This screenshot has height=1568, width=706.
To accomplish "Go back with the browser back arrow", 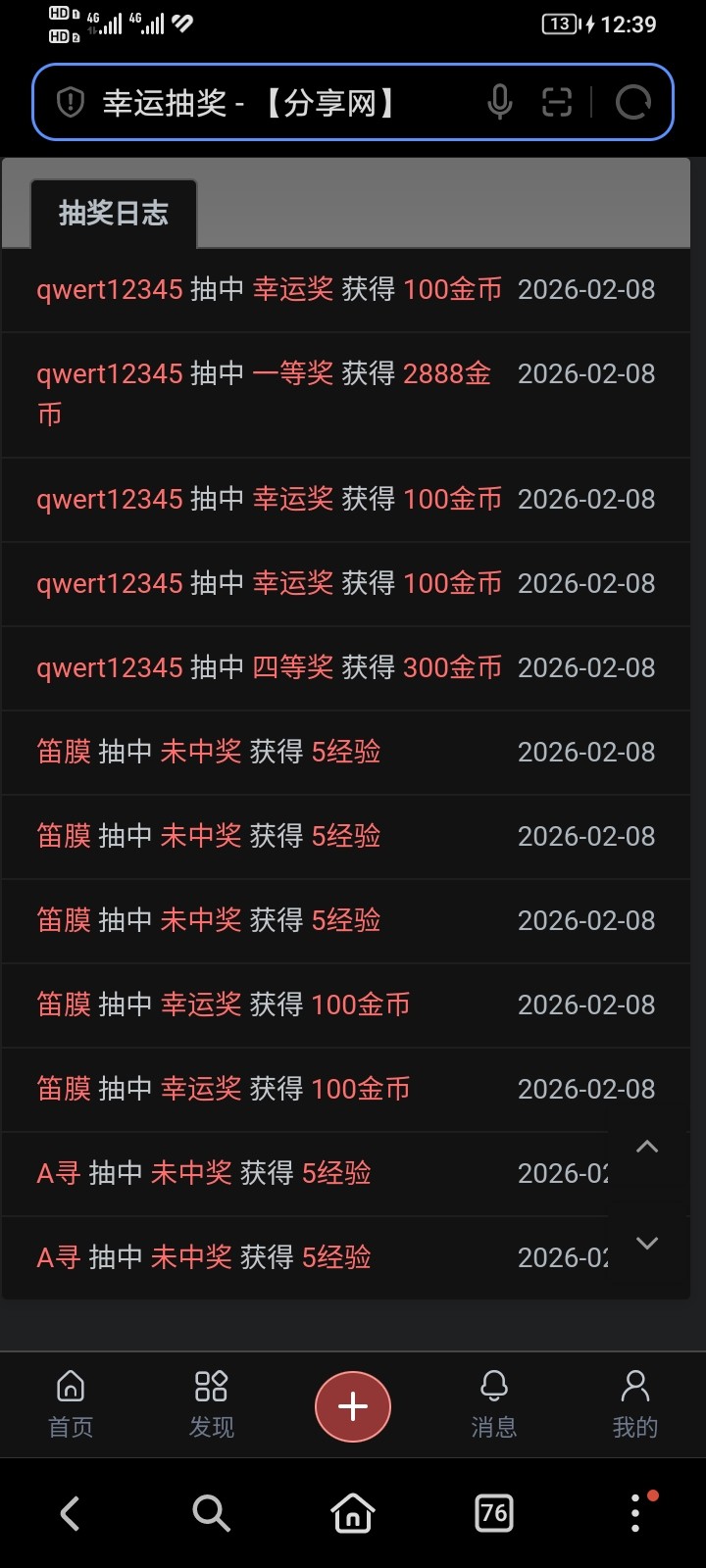I will coord(71,1513).
